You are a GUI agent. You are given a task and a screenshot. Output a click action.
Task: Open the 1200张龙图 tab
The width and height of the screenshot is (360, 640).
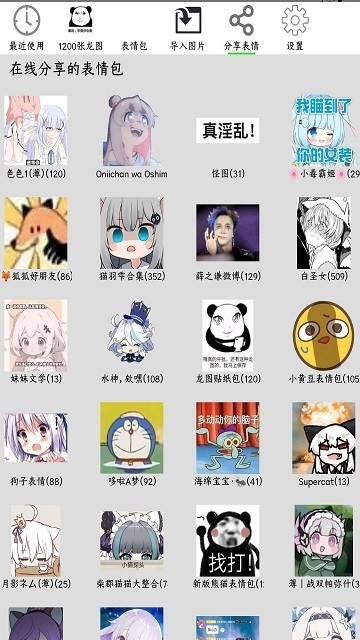pyautogui.click(x=80, y=27)
